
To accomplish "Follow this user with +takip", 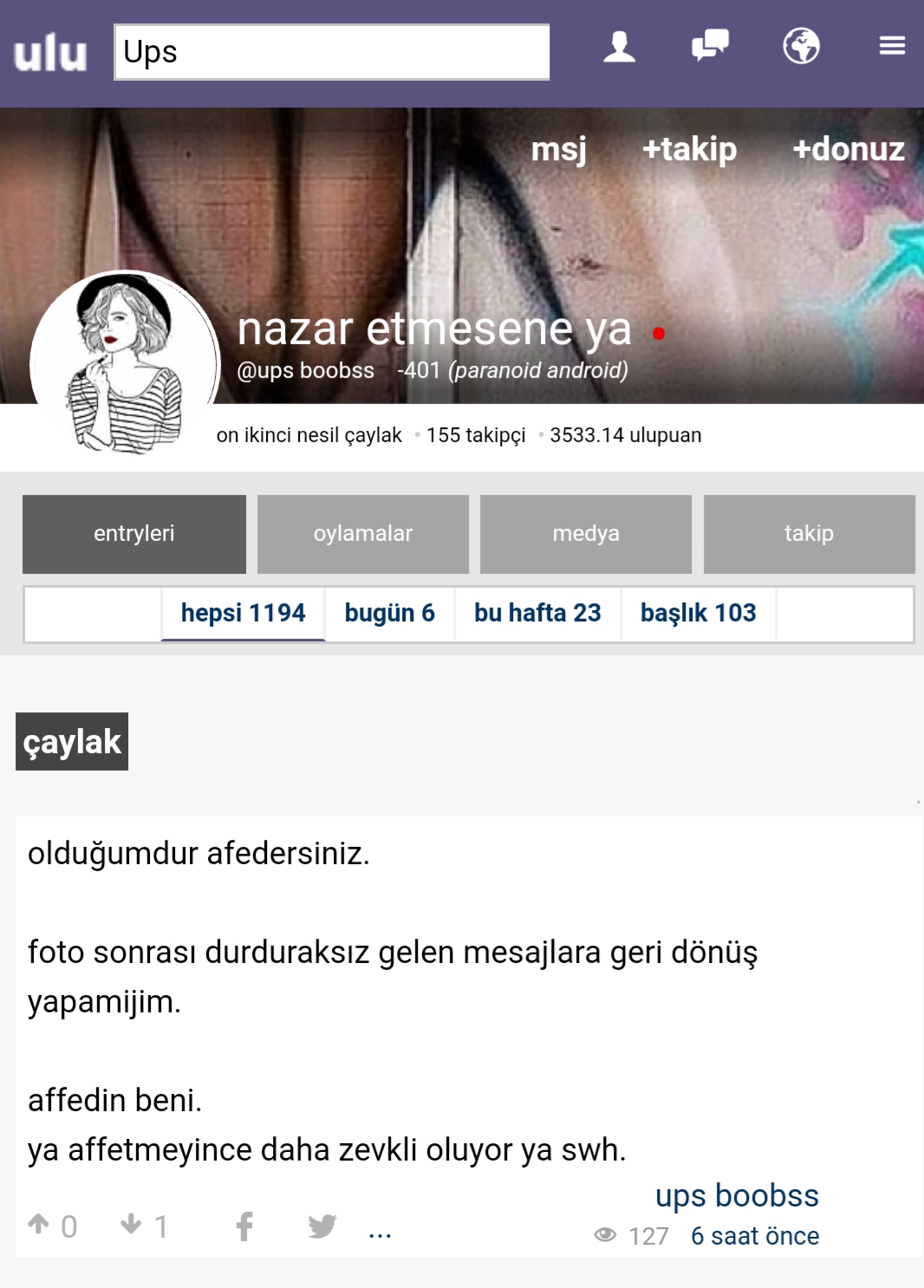I will (689, 149).
